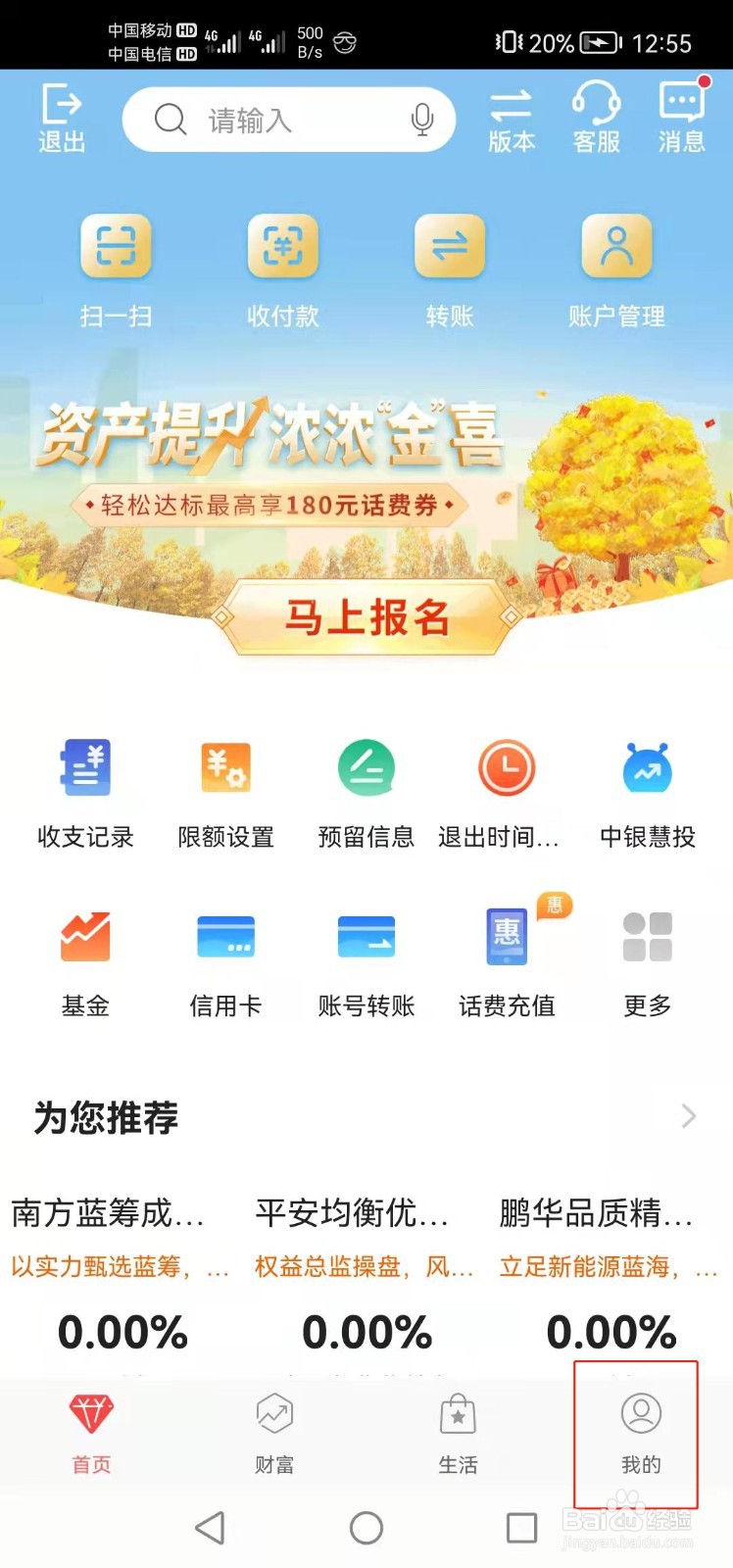The height and width of the screenshot is (1568, 733).
Task: Expand 为您推荐 recommendations with arrow
Action: (x=688, y=1116)
